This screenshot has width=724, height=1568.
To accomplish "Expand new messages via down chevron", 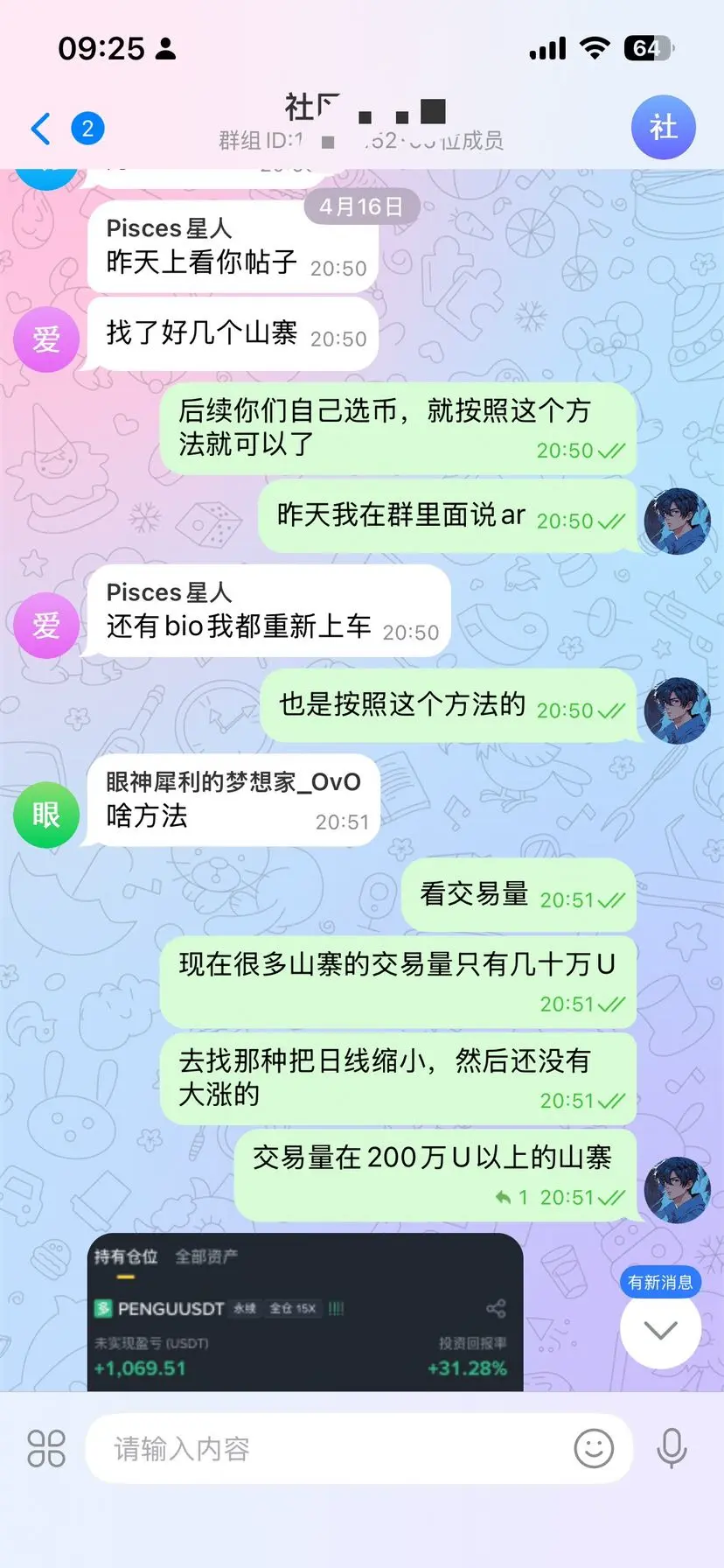I will click(660, 1329).
